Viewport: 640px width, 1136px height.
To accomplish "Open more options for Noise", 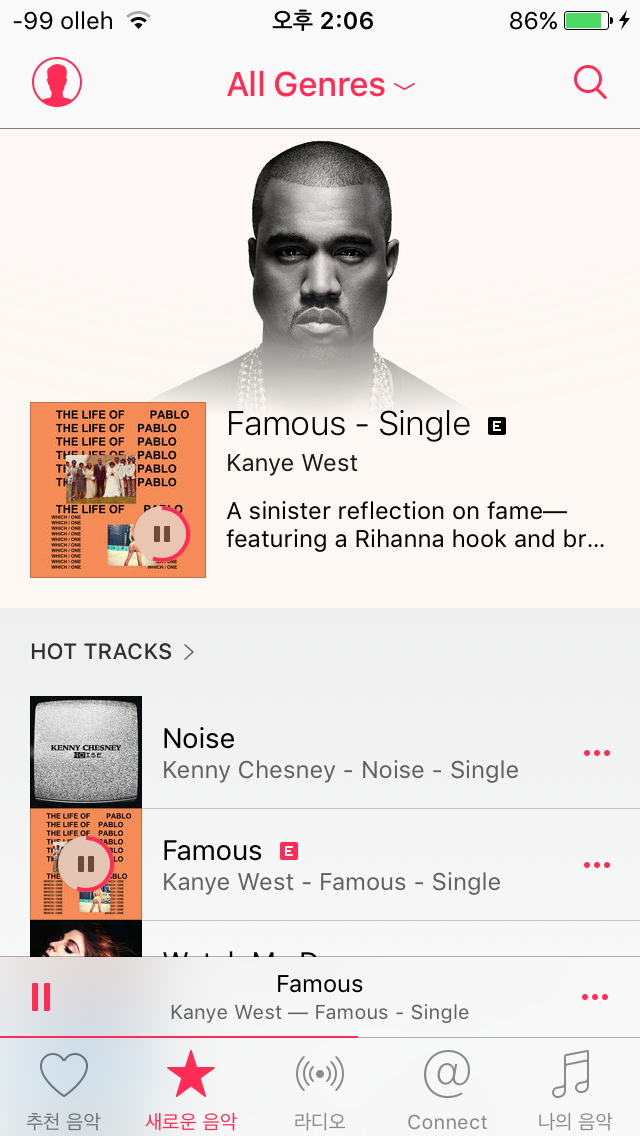I will click(596, 753).
